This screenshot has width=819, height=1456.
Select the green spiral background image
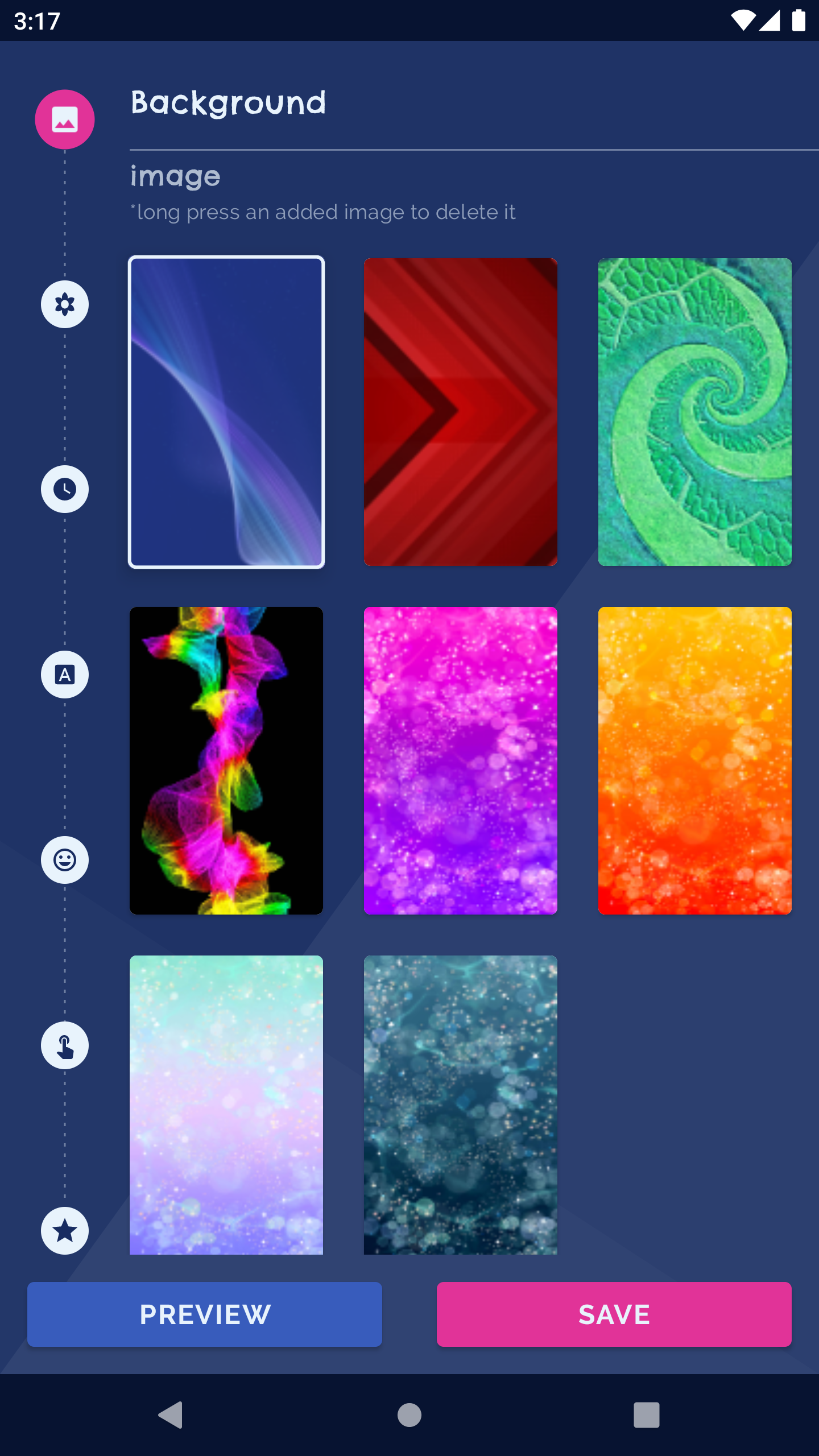coord(694,412)
